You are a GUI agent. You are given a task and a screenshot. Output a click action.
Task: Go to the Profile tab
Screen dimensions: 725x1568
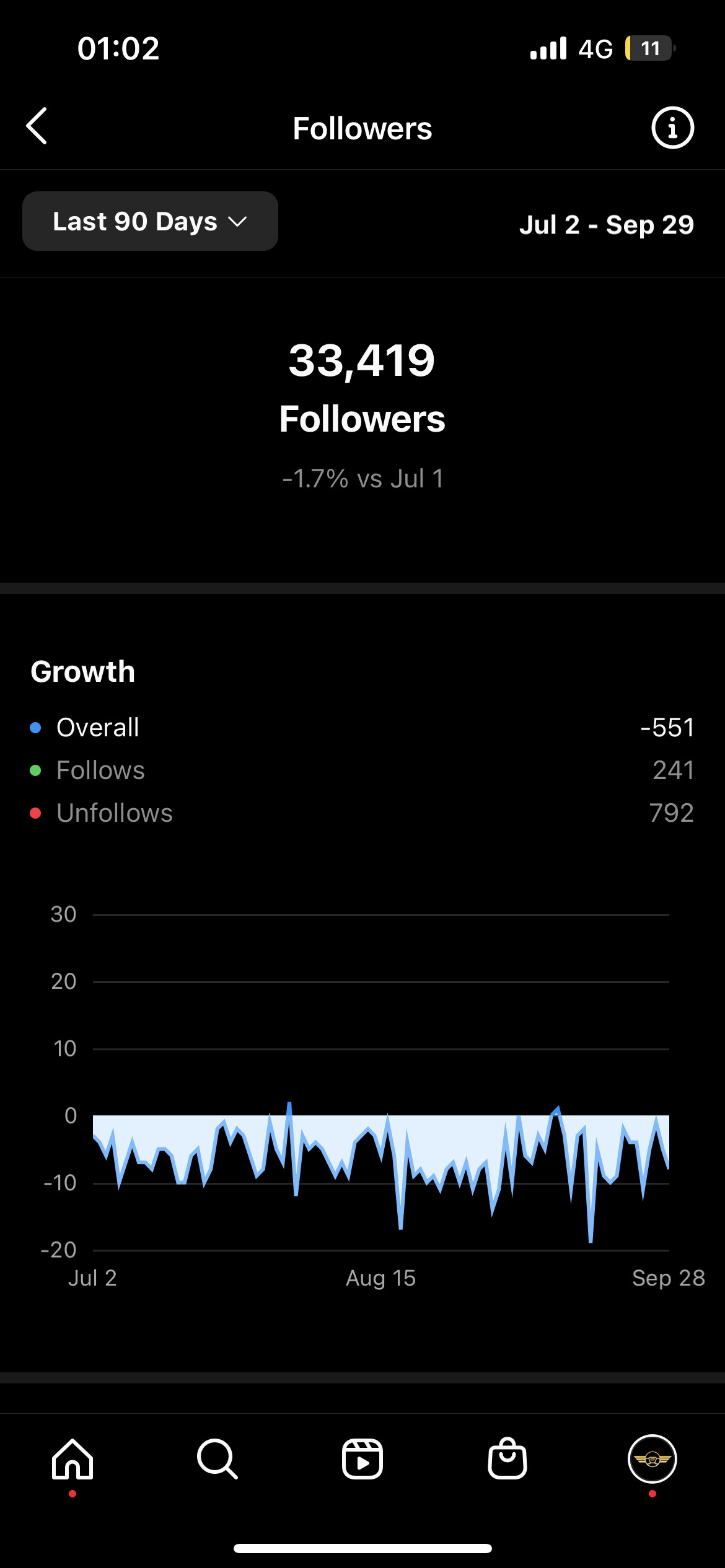652,1459
